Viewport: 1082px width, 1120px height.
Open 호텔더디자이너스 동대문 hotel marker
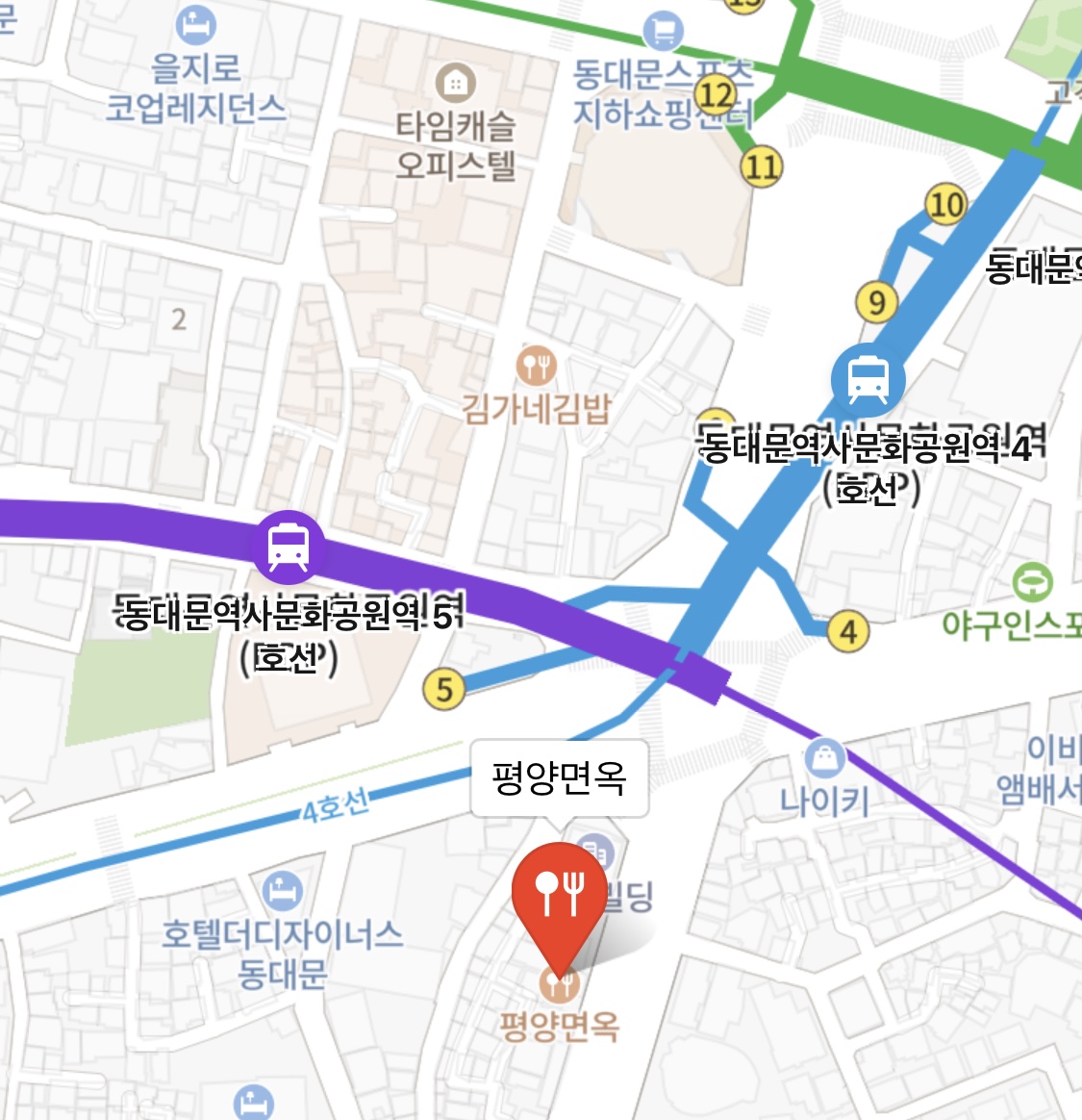(282, 890)
